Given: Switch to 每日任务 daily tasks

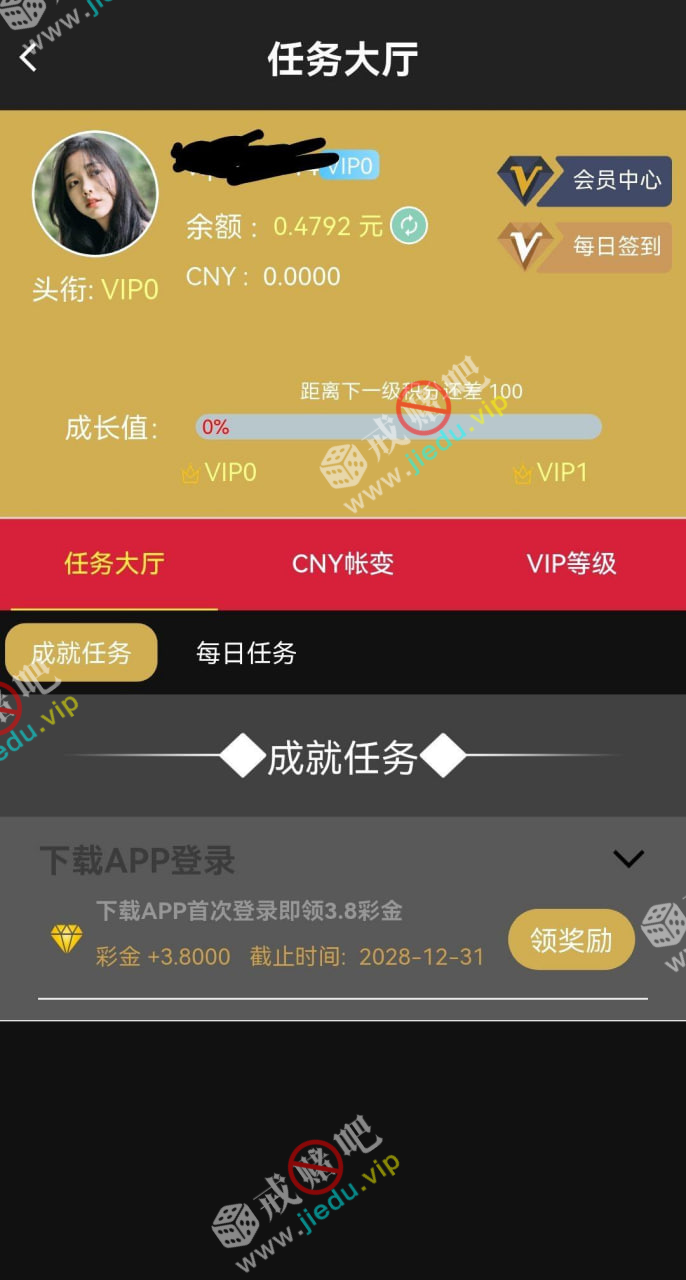Looking at the screenshot, I should click(x=246, y=653).
